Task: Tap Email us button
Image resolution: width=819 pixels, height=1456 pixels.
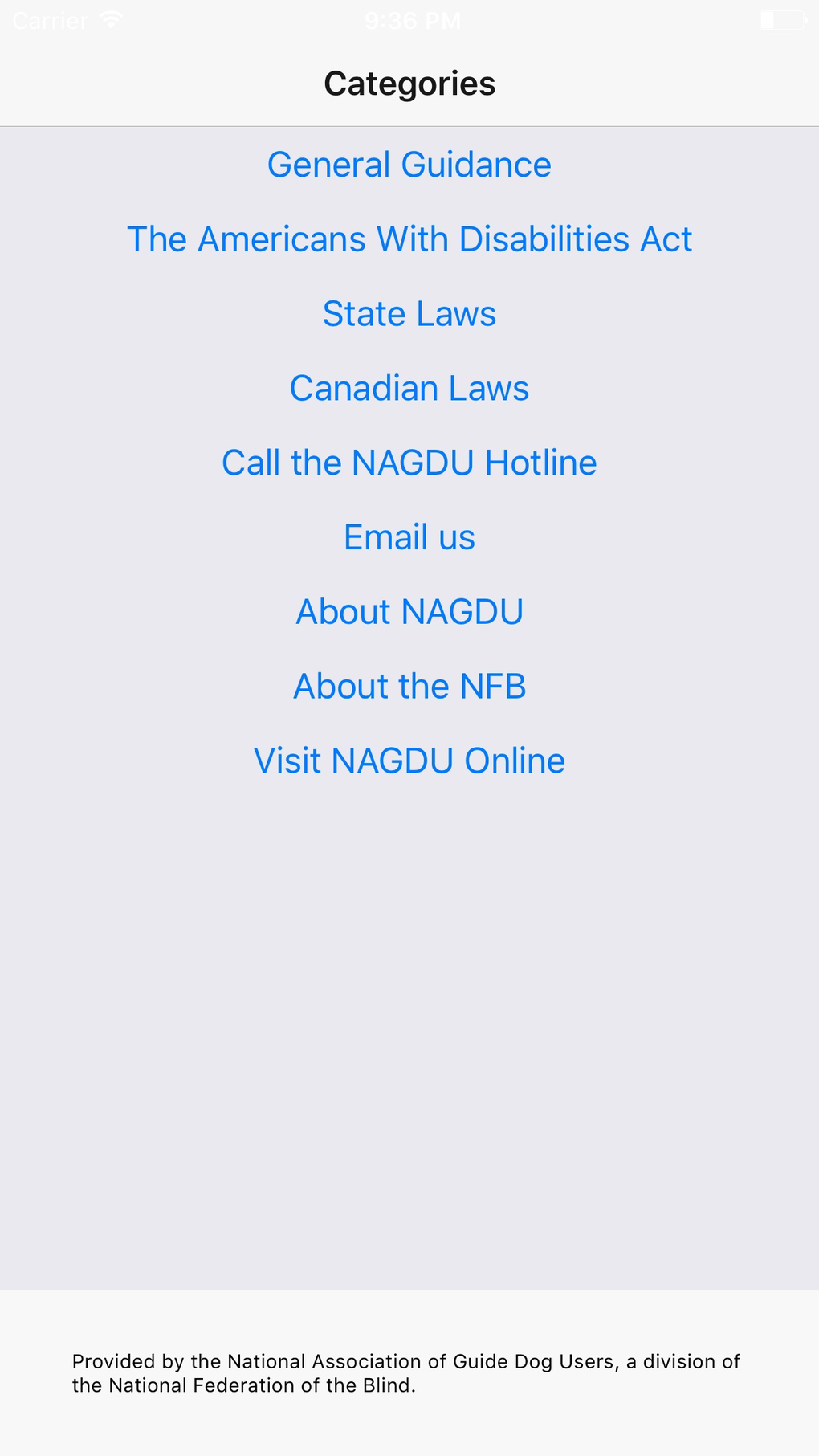Action: [409, 537]
